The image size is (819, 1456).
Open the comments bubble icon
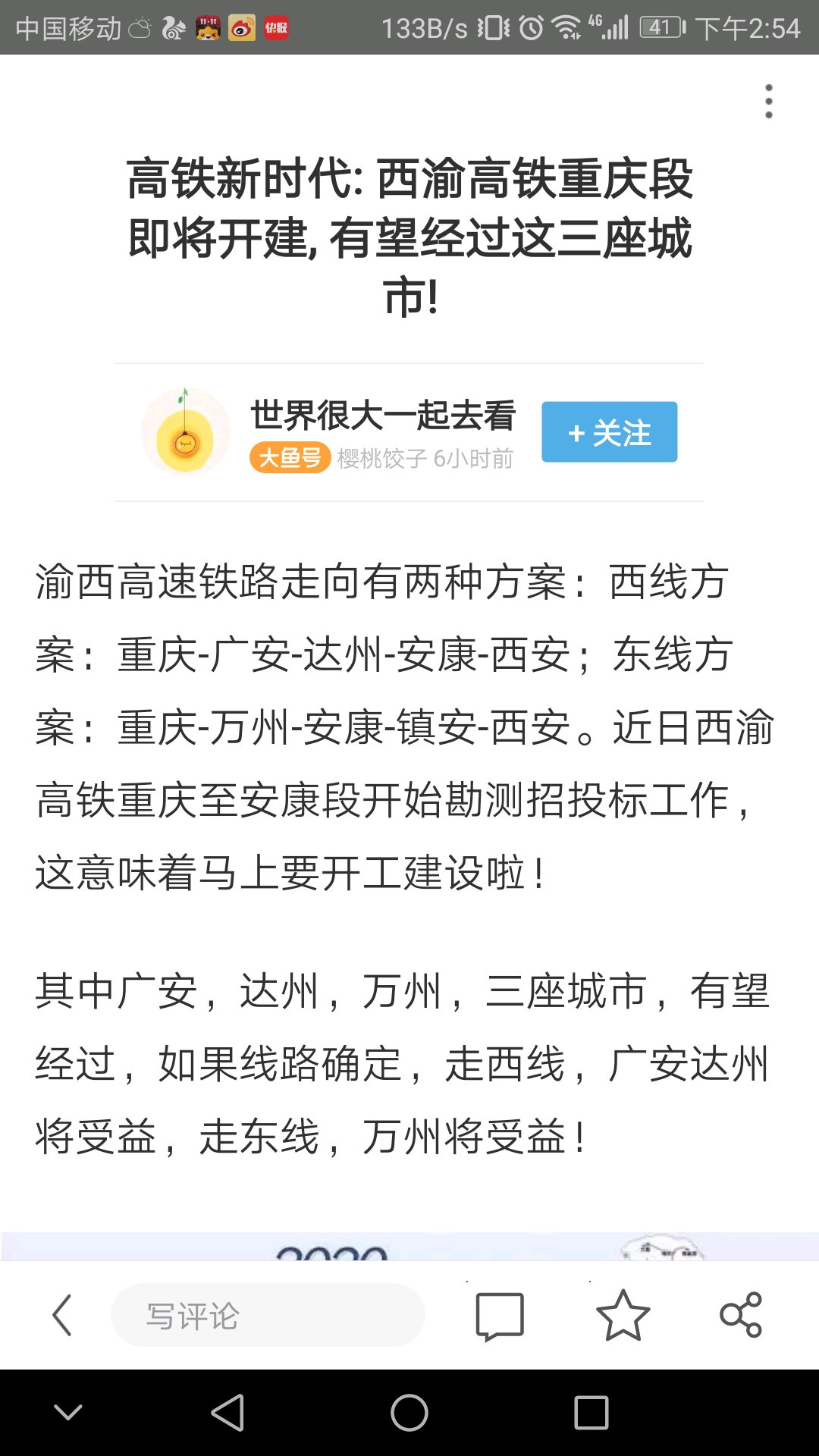pyautogui.click(x=500, y=1316)
